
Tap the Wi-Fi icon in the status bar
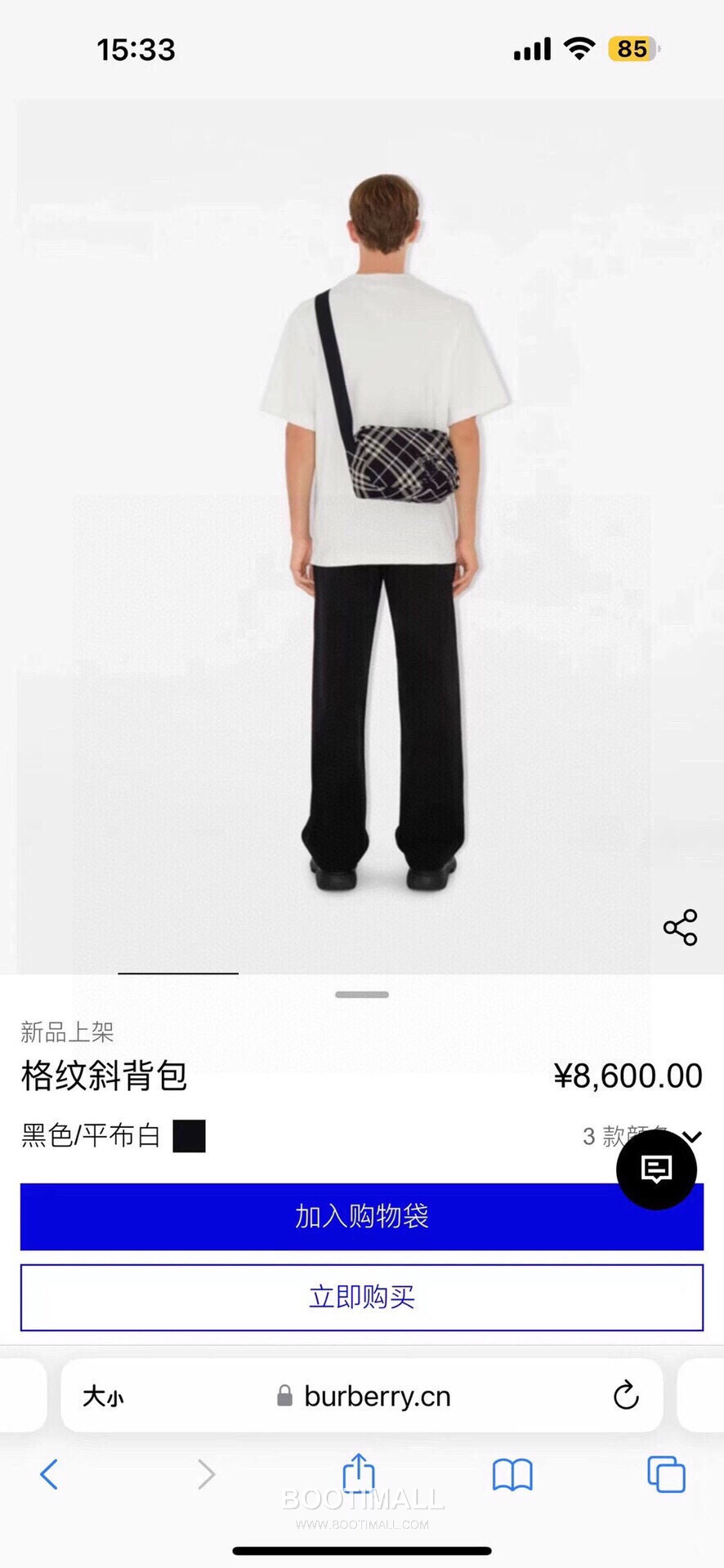577,47
